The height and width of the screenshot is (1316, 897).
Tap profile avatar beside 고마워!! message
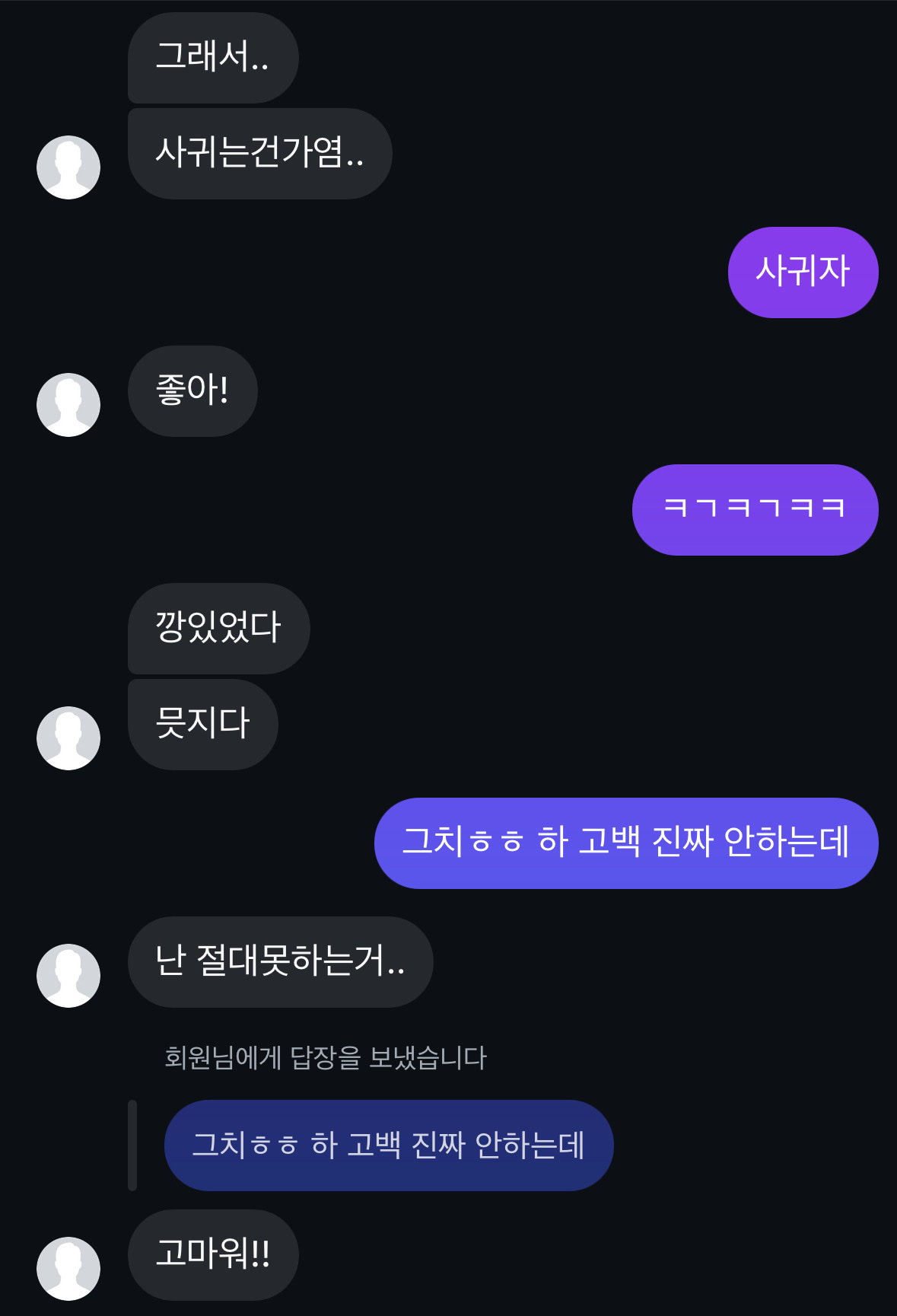coord(68,1268)
